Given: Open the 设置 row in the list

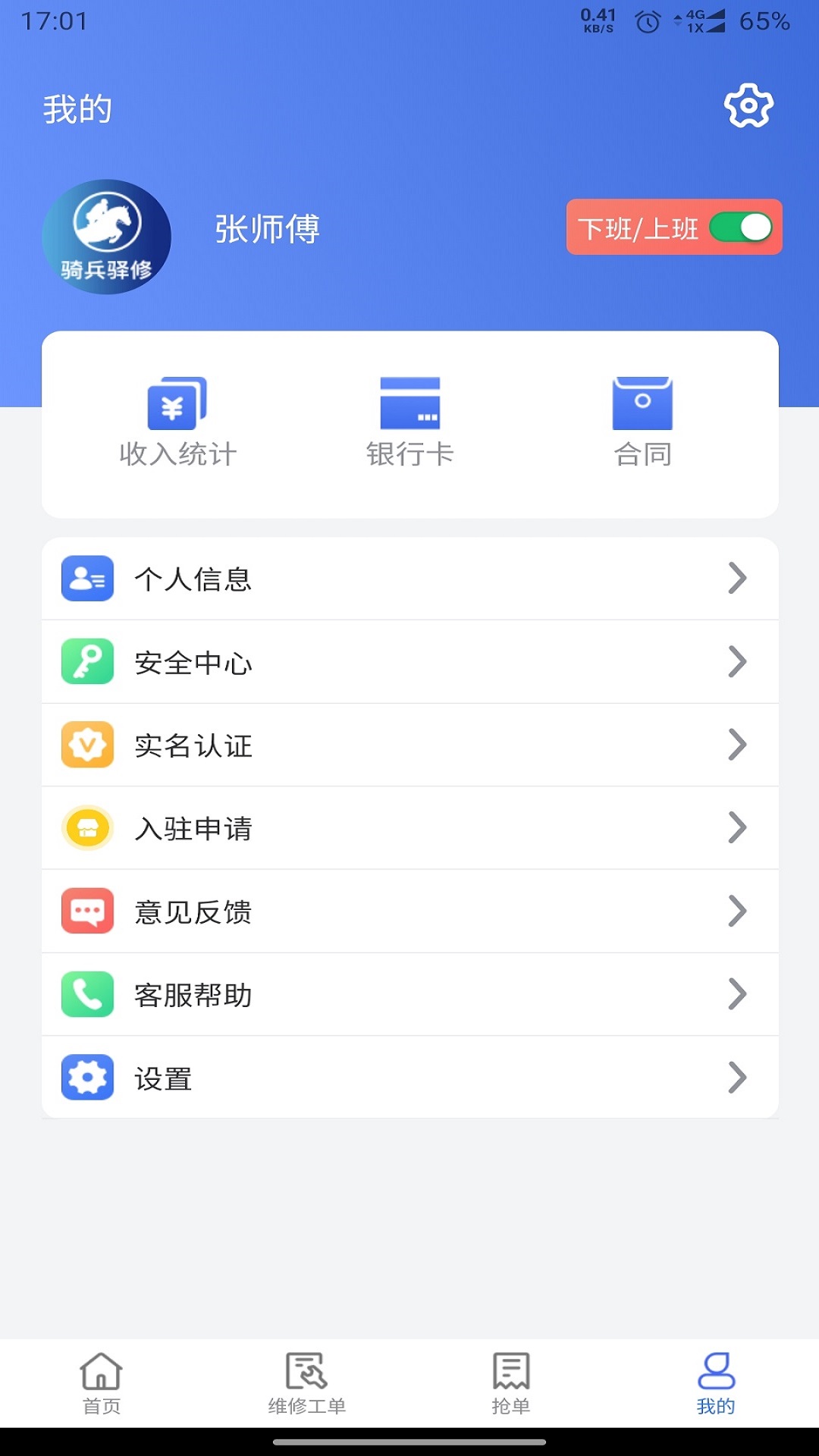Looking at the screenshot, I should tap(409, 1078).
